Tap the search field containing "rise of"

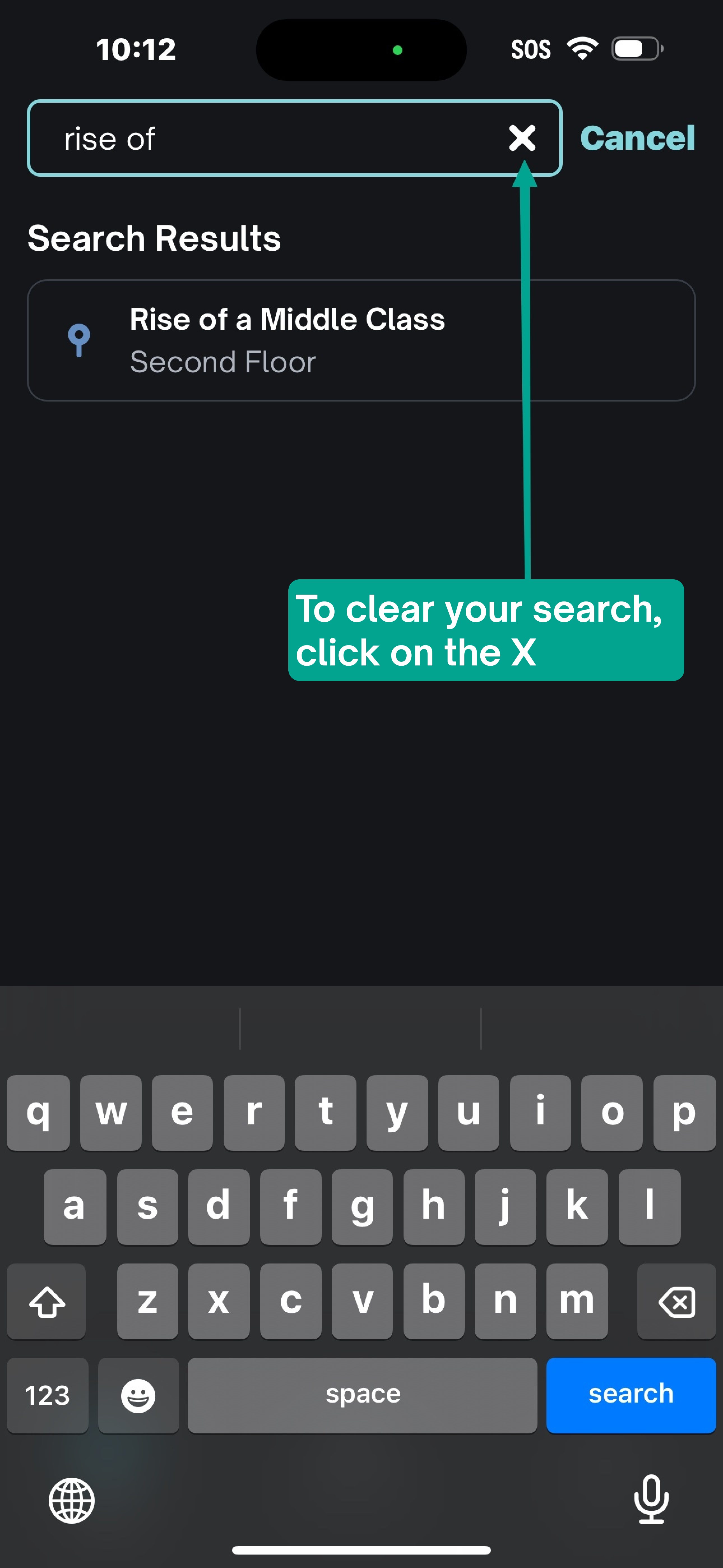295,138
